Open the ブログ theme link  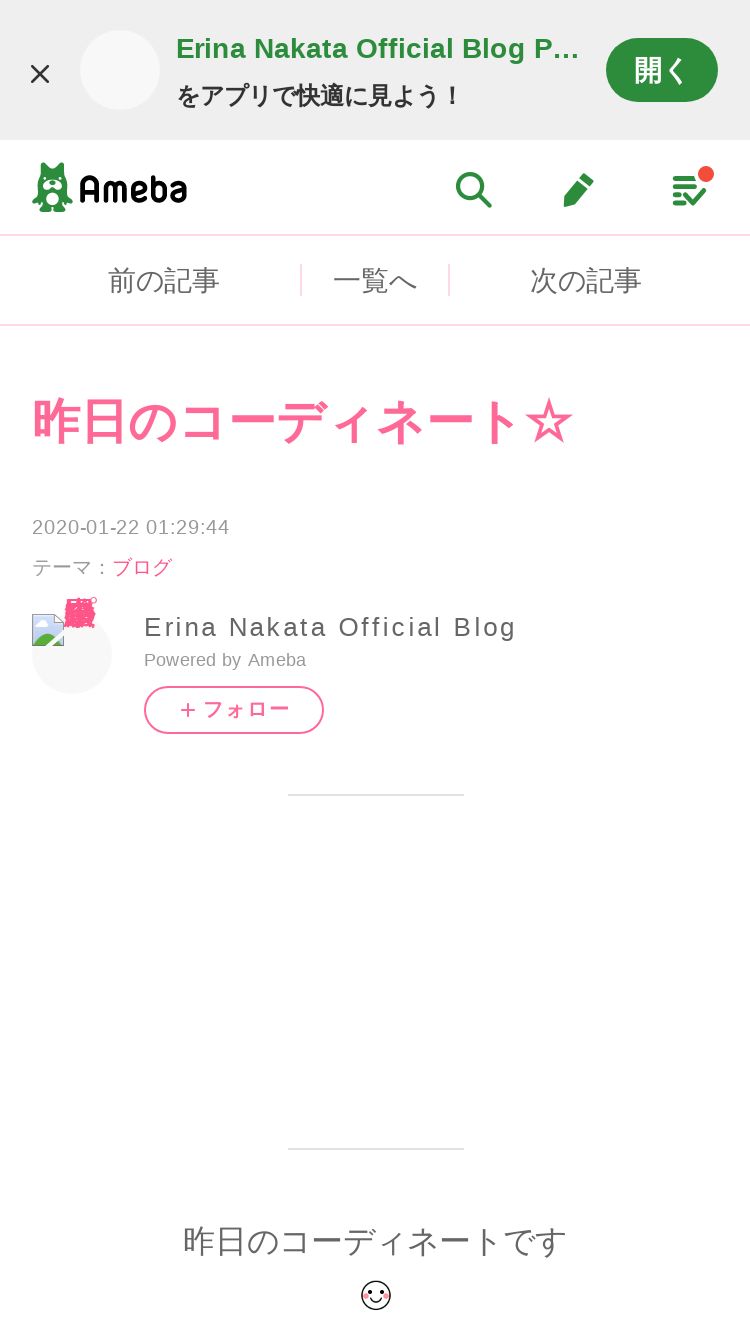click(142, 567)
